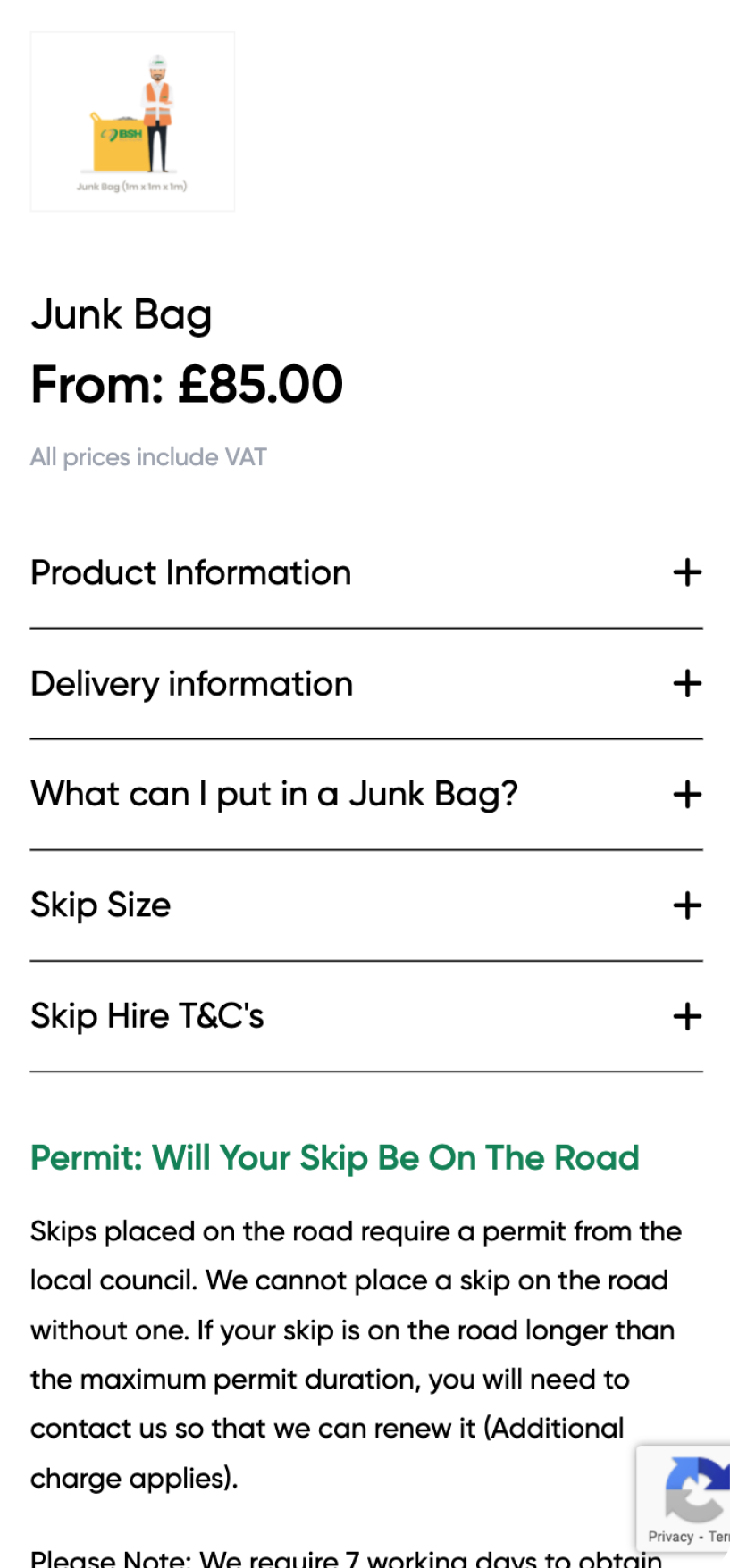
Task: Expand the Product Information section
Action: point(366,573)
